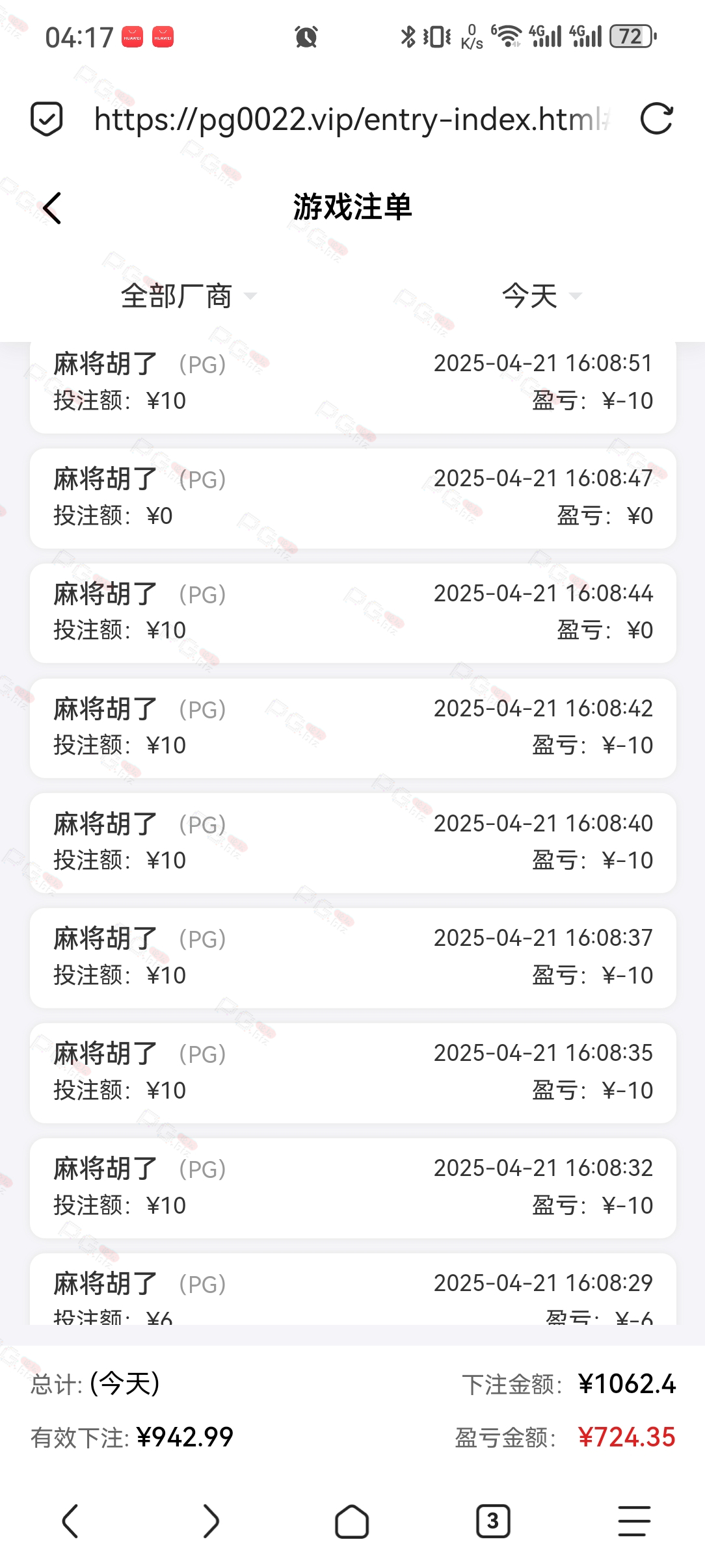Image resolution: width=705 pixels, height=1568 pixels.
Task: Open the 今天 date filter
Action: 542,296
